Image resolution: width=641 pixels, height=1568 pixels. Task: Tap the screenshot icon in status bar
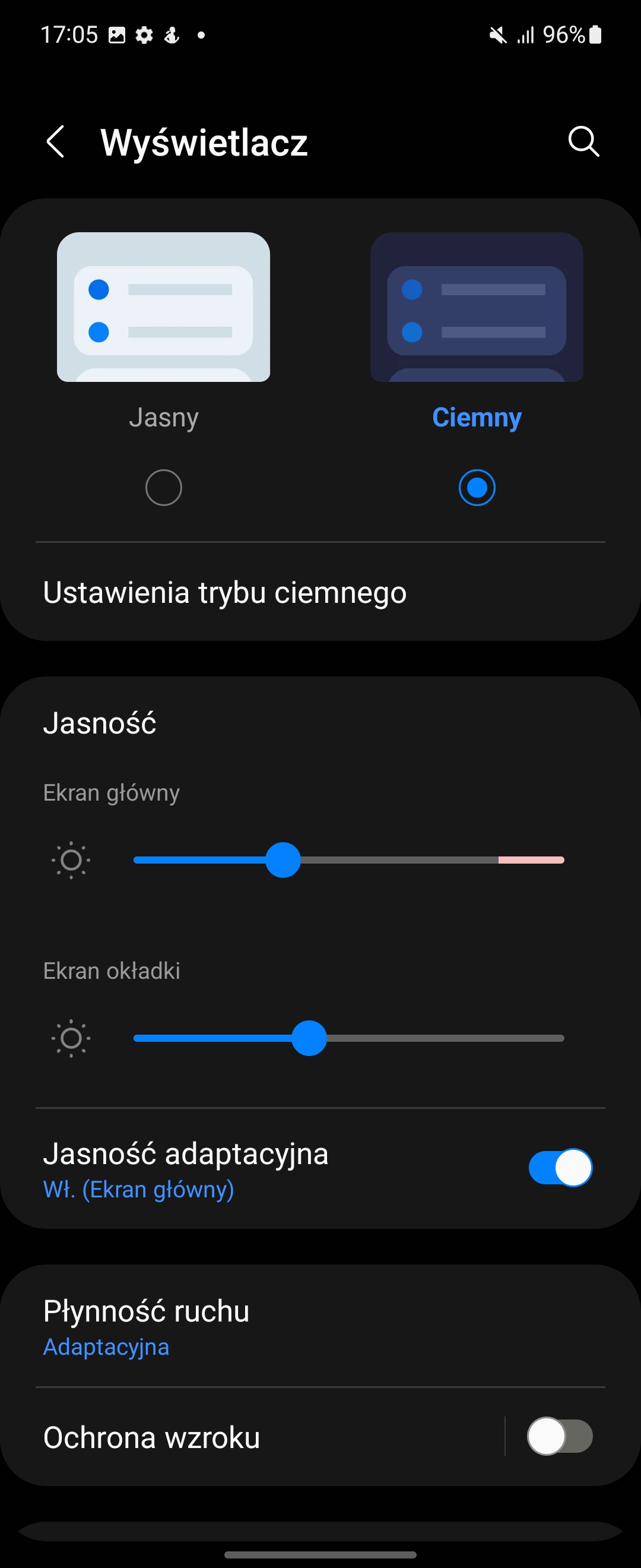[x=118, y=34]
